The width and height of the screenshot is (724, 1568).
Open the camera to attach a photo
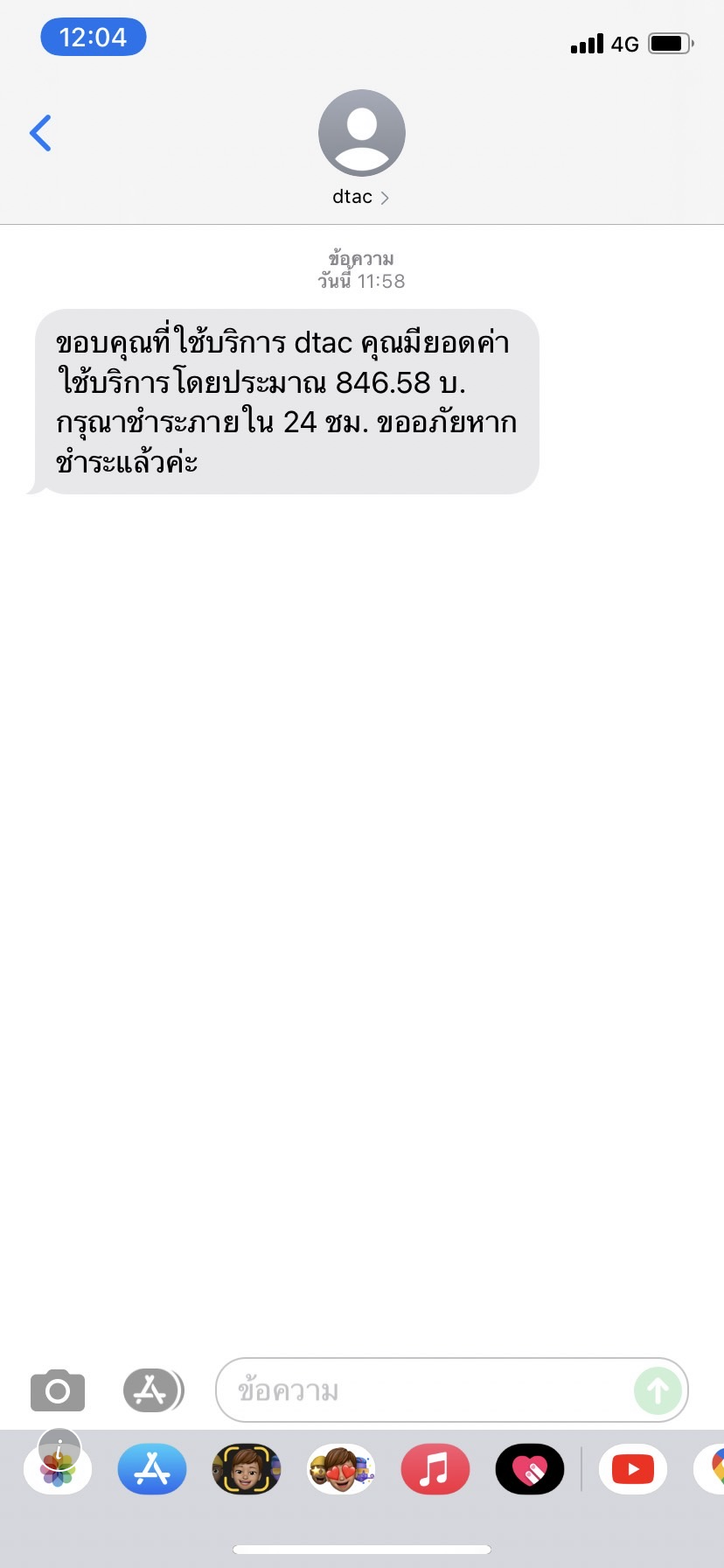[58, 1390]
